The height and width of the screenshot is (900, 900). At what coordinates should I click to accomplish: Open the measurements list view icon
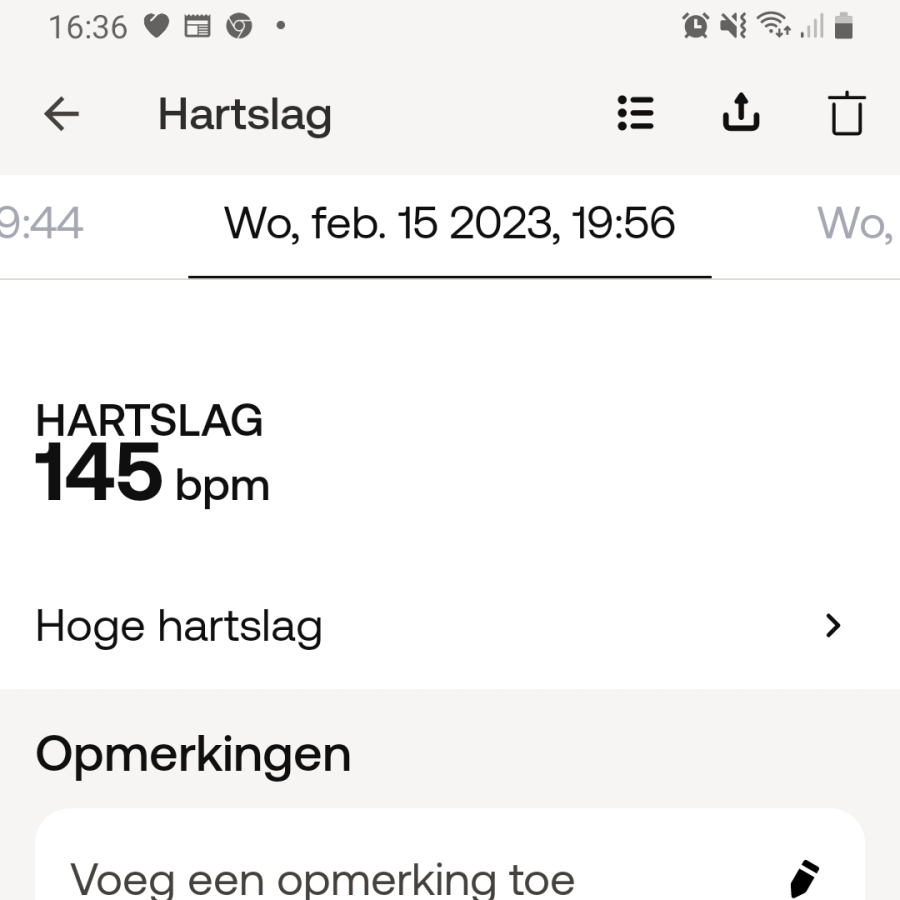point(635,115)
